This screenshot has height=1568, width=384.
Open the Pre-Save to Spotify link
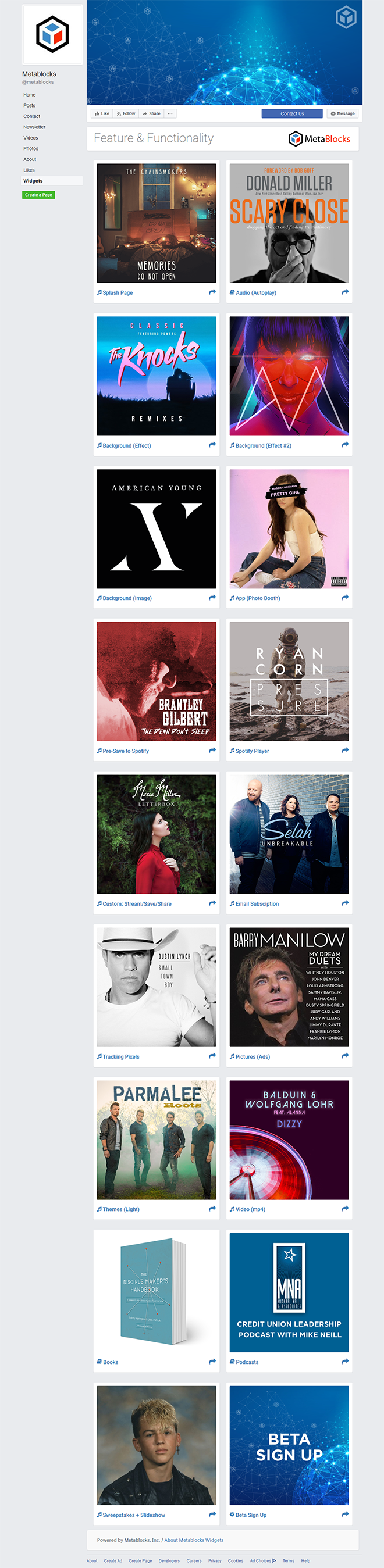(126, 751)
